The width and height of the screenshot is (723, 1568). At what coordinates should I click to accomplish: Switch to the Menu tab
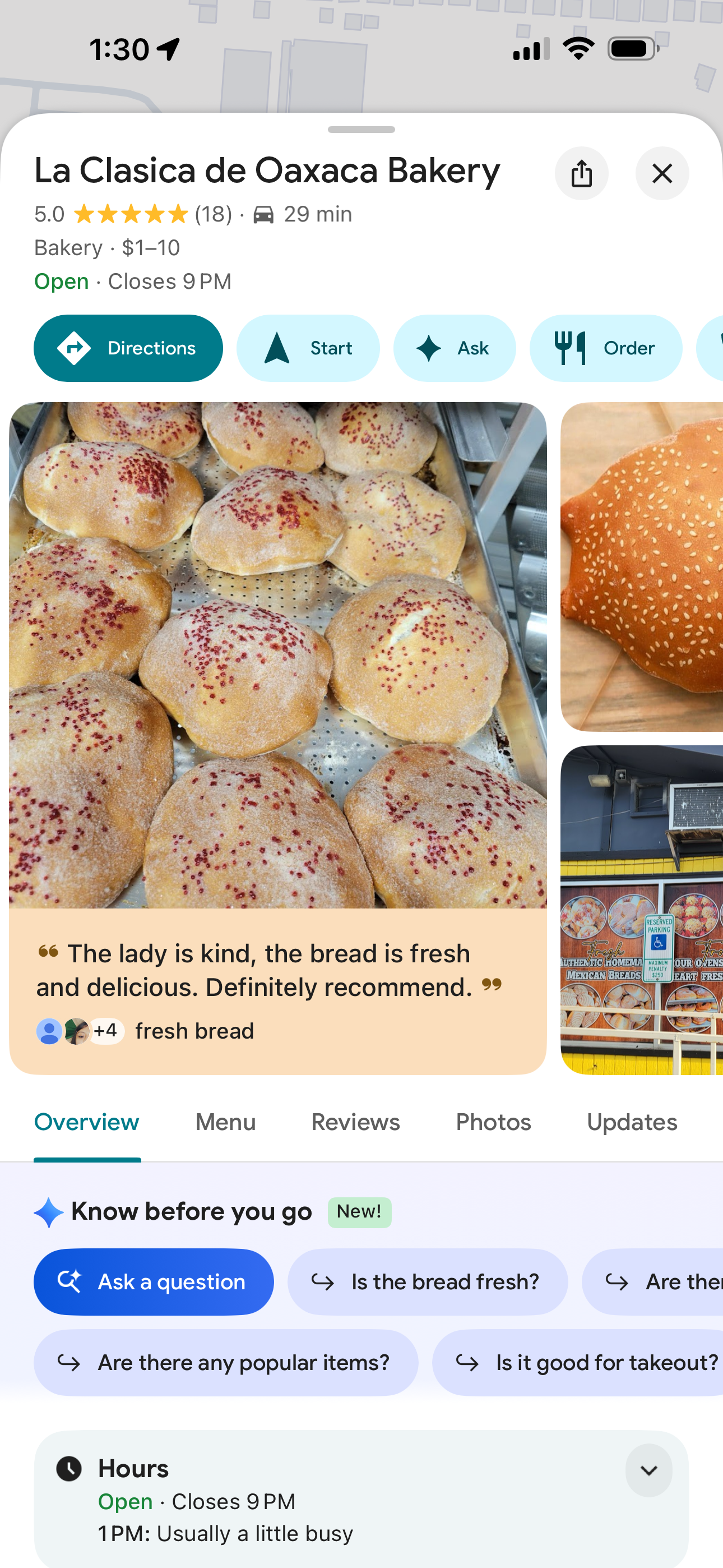tap(225, 1122)
